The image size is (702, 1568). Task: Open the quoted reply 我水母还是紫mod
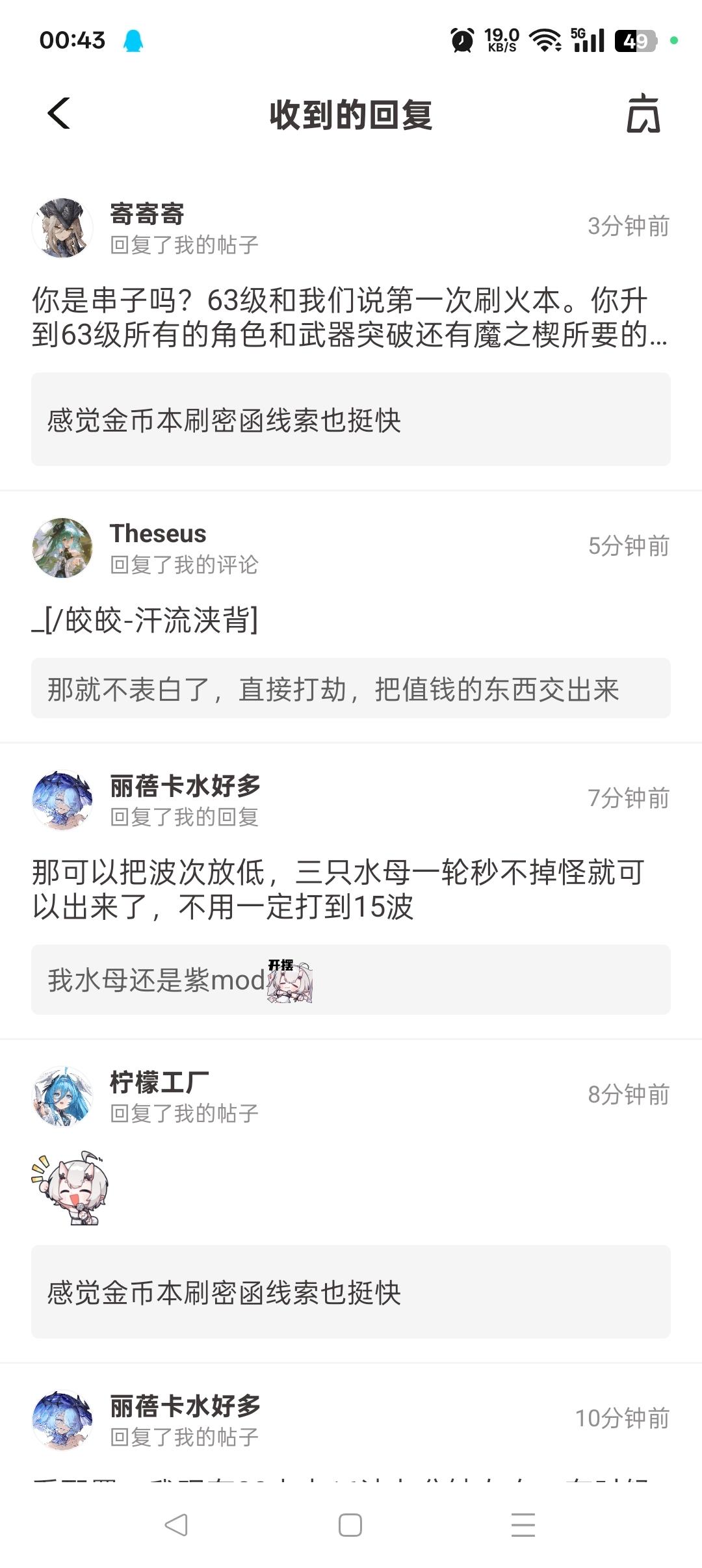(351, 980)
